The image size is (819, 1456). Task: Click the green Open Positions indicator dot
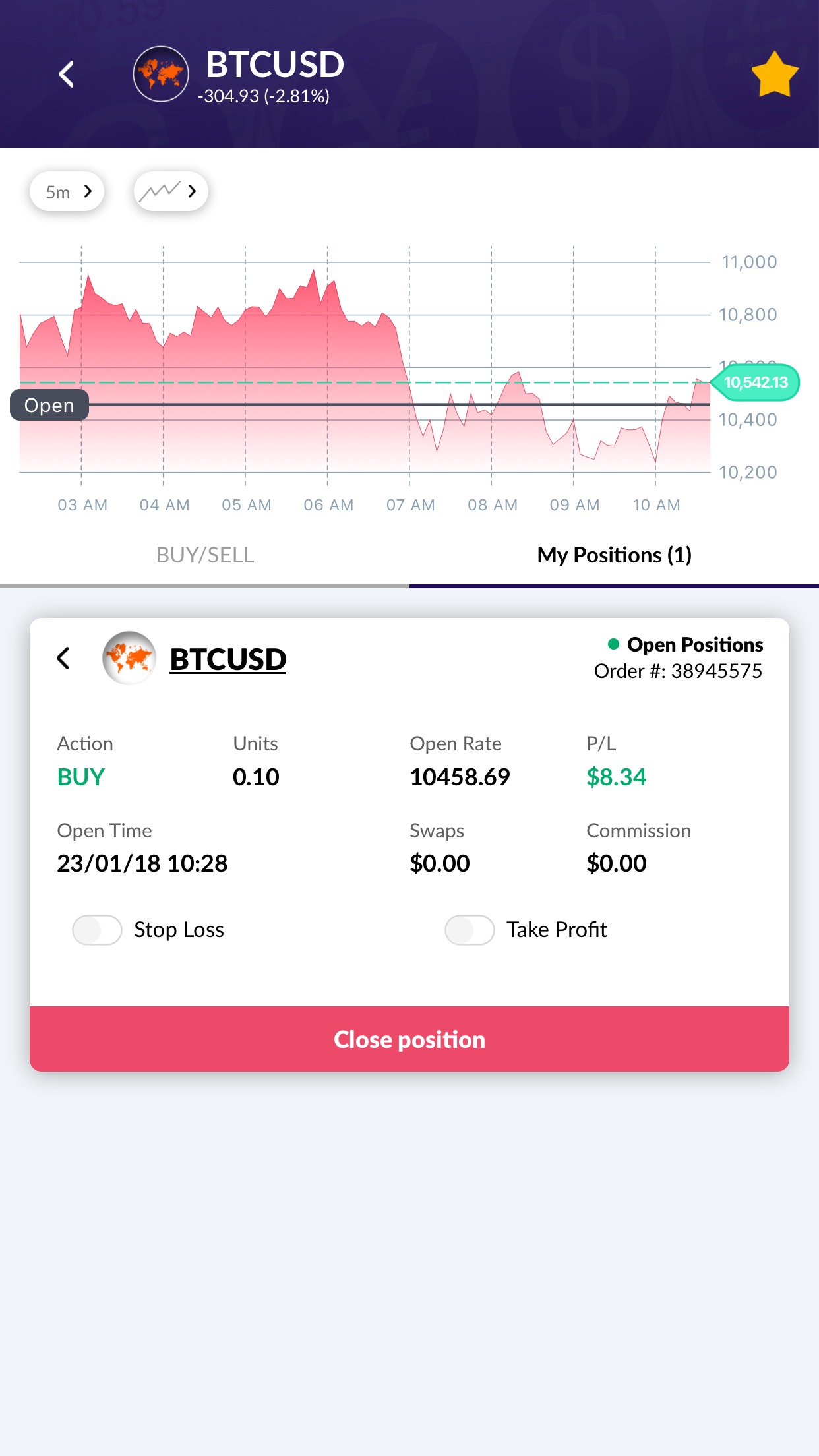(x=614, y=644)
